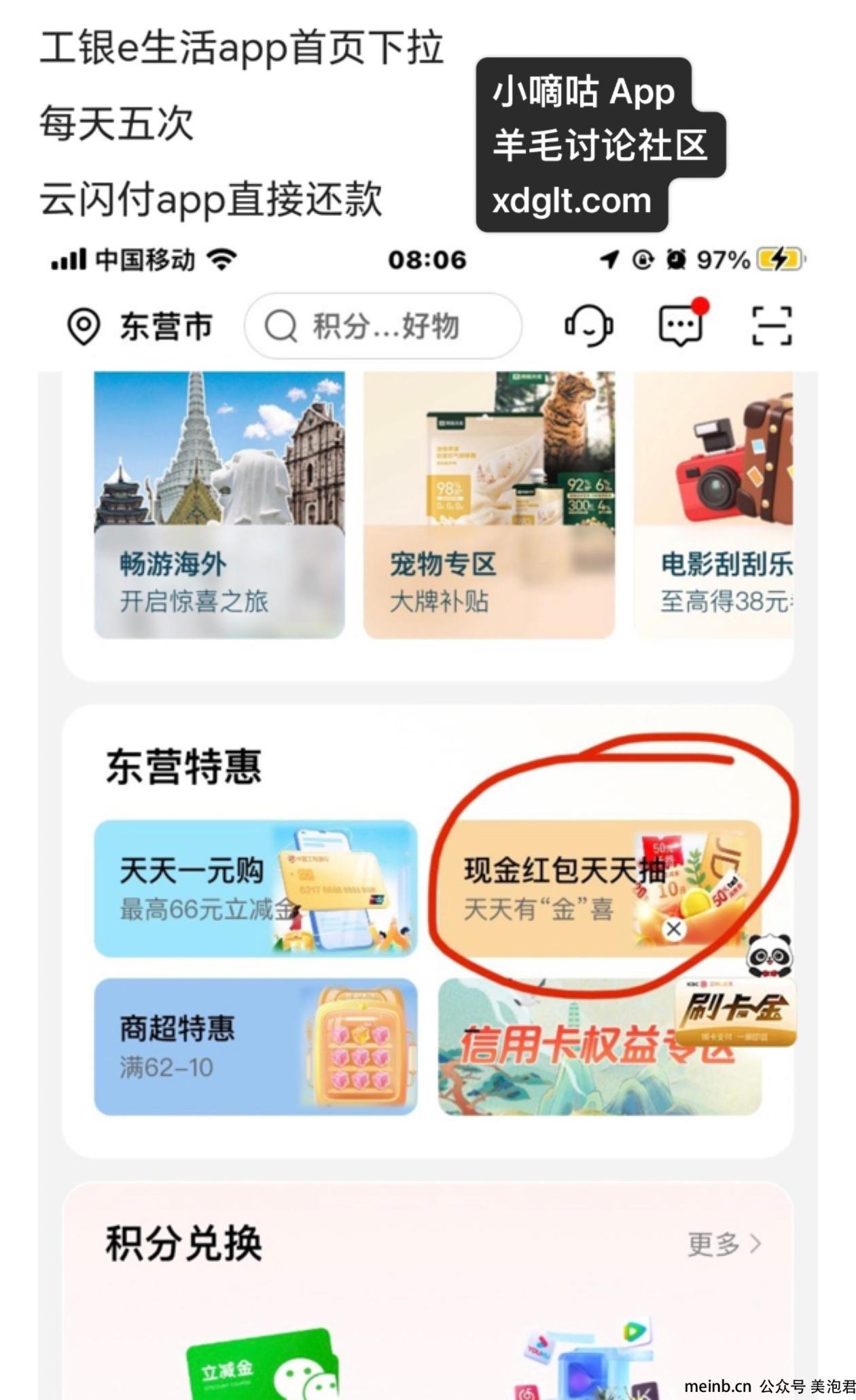Screen dimensions: 856x1400
Task: Change the city from 东营市
Action: [140, 326]
